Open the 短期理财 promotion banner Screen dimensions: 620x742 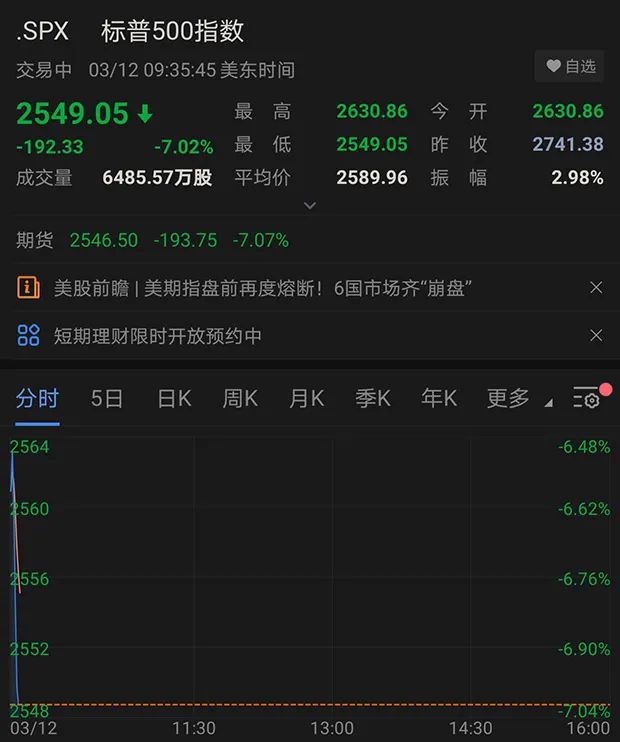(158, 335)
